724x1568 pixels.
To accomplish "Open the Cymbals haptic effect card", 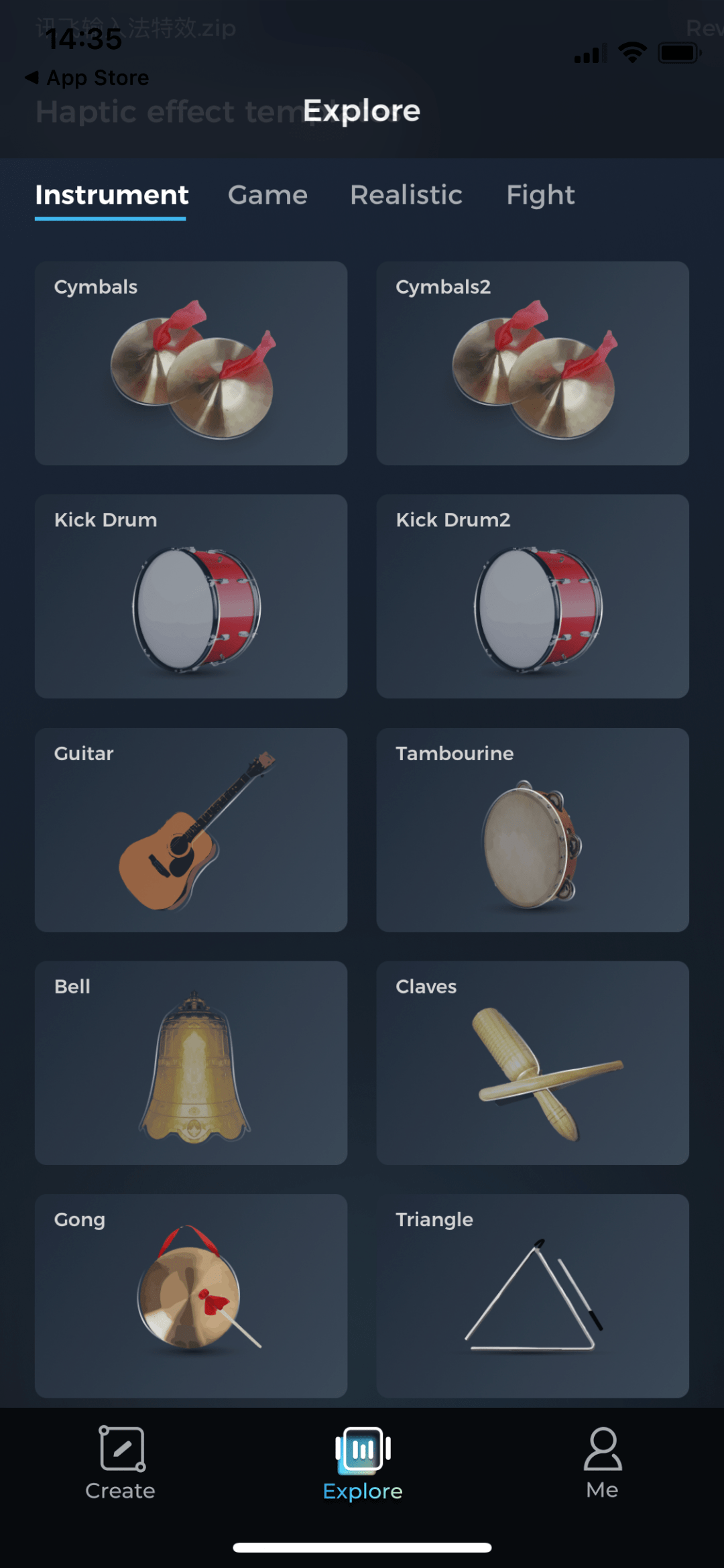I will [x=191, y=363].
